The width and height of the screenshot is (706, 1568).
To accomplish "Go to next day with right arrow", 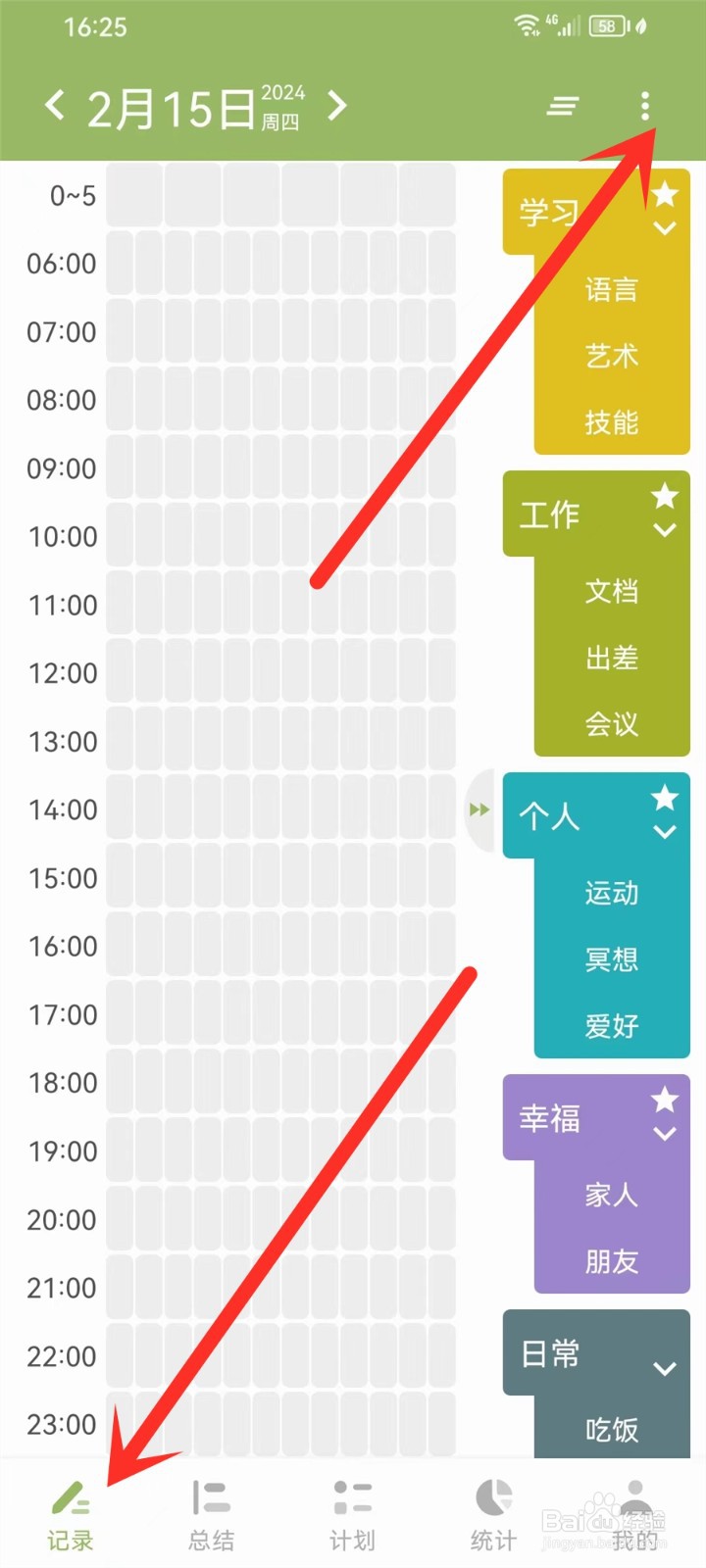I will click(337, 107).
